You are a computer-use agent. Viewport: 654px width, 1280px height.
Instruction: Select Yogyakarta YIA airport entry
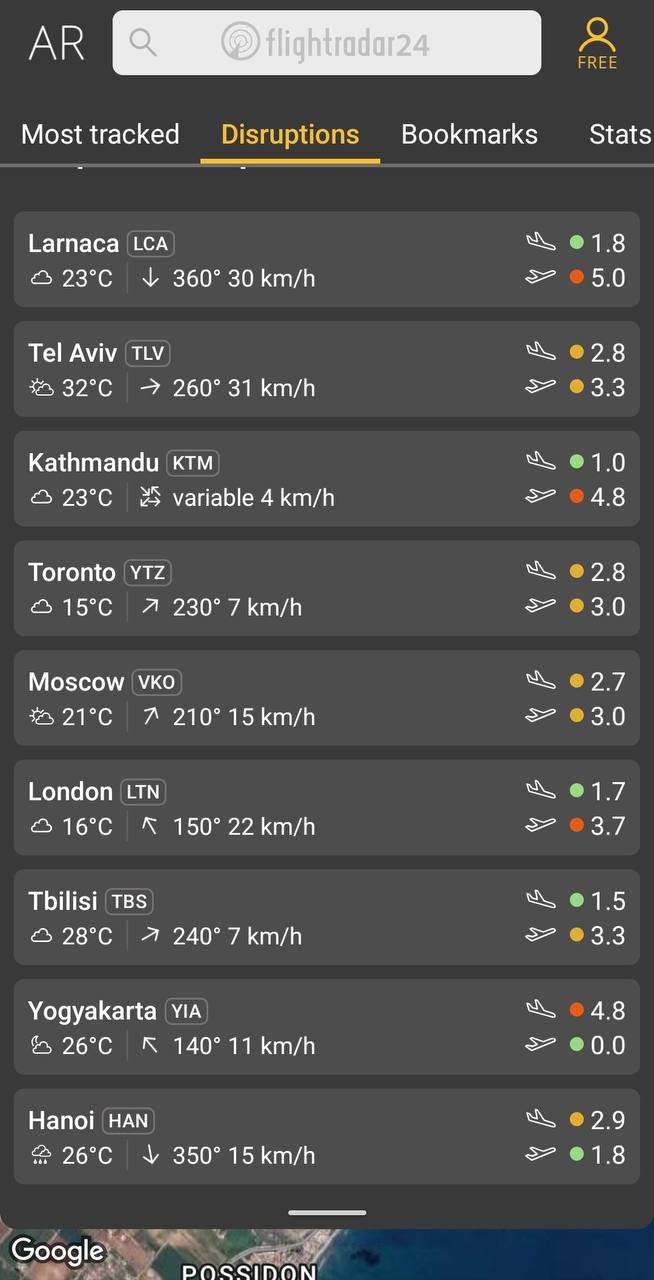tap(327, 1027)
